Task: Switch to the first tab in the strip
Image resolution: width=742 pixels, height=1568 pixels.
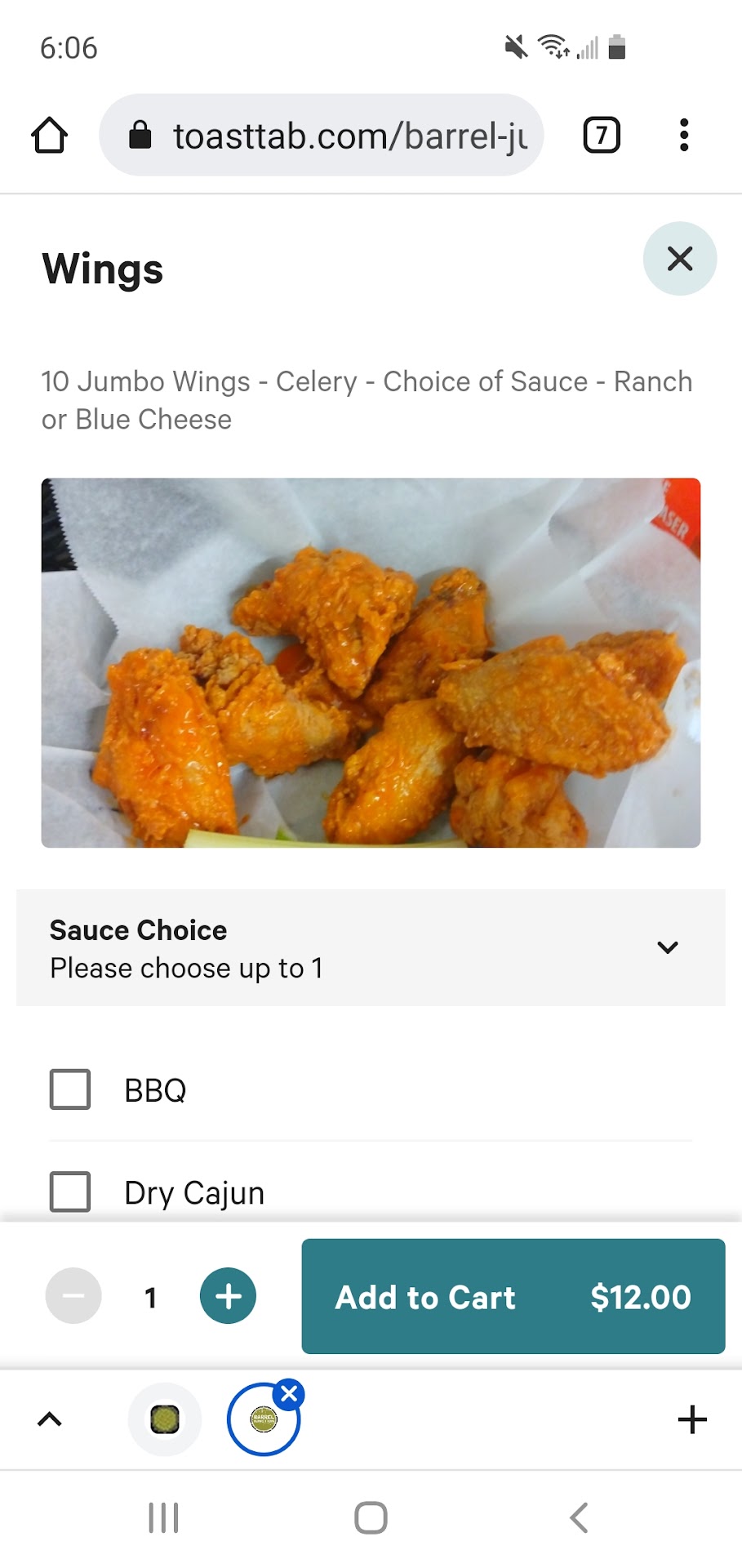Action: coord(165,1419)
